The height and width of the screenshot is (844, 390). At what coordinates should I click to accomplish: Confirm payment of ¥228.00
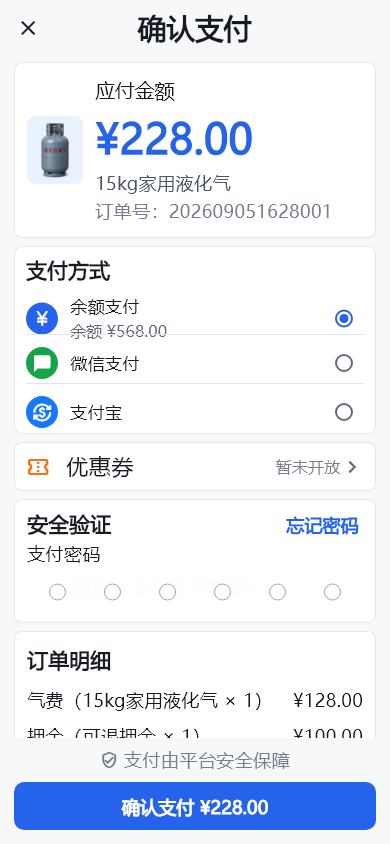(195, 806)
